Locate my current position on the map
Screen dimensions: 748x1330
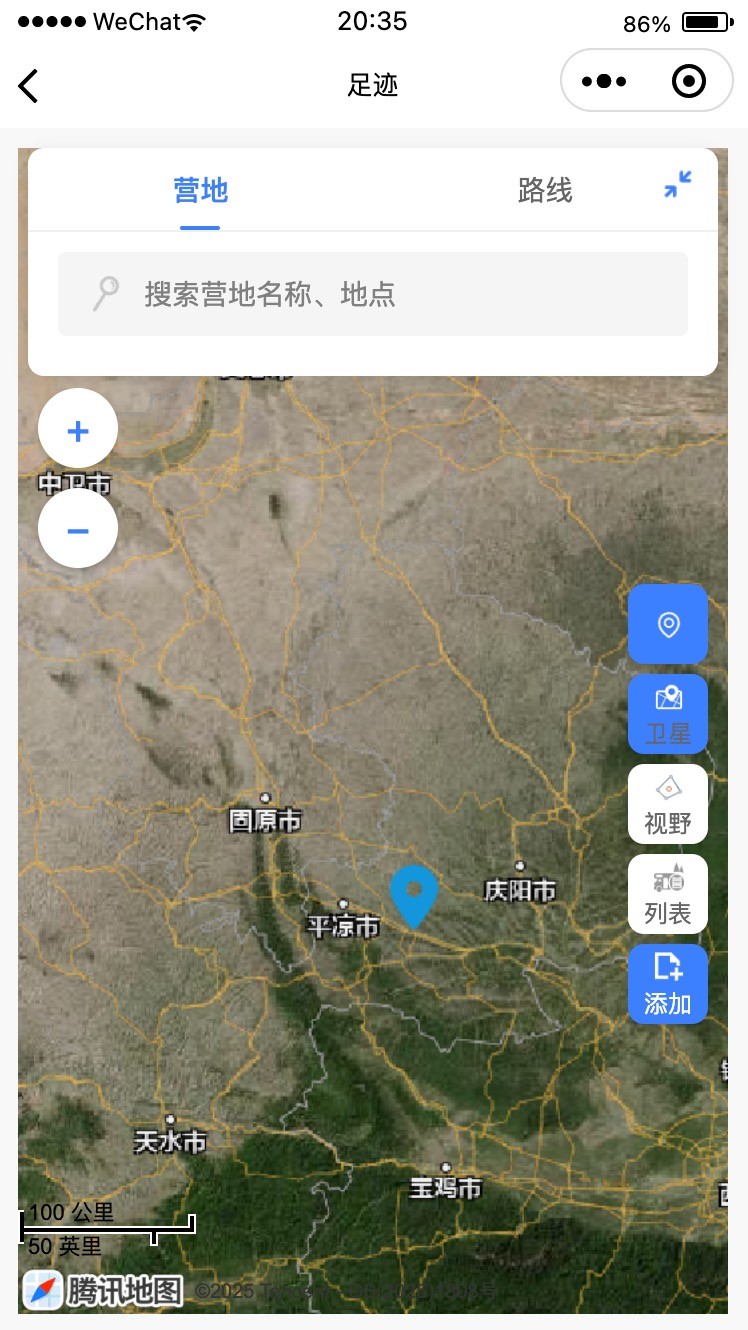tap(668, 625)
